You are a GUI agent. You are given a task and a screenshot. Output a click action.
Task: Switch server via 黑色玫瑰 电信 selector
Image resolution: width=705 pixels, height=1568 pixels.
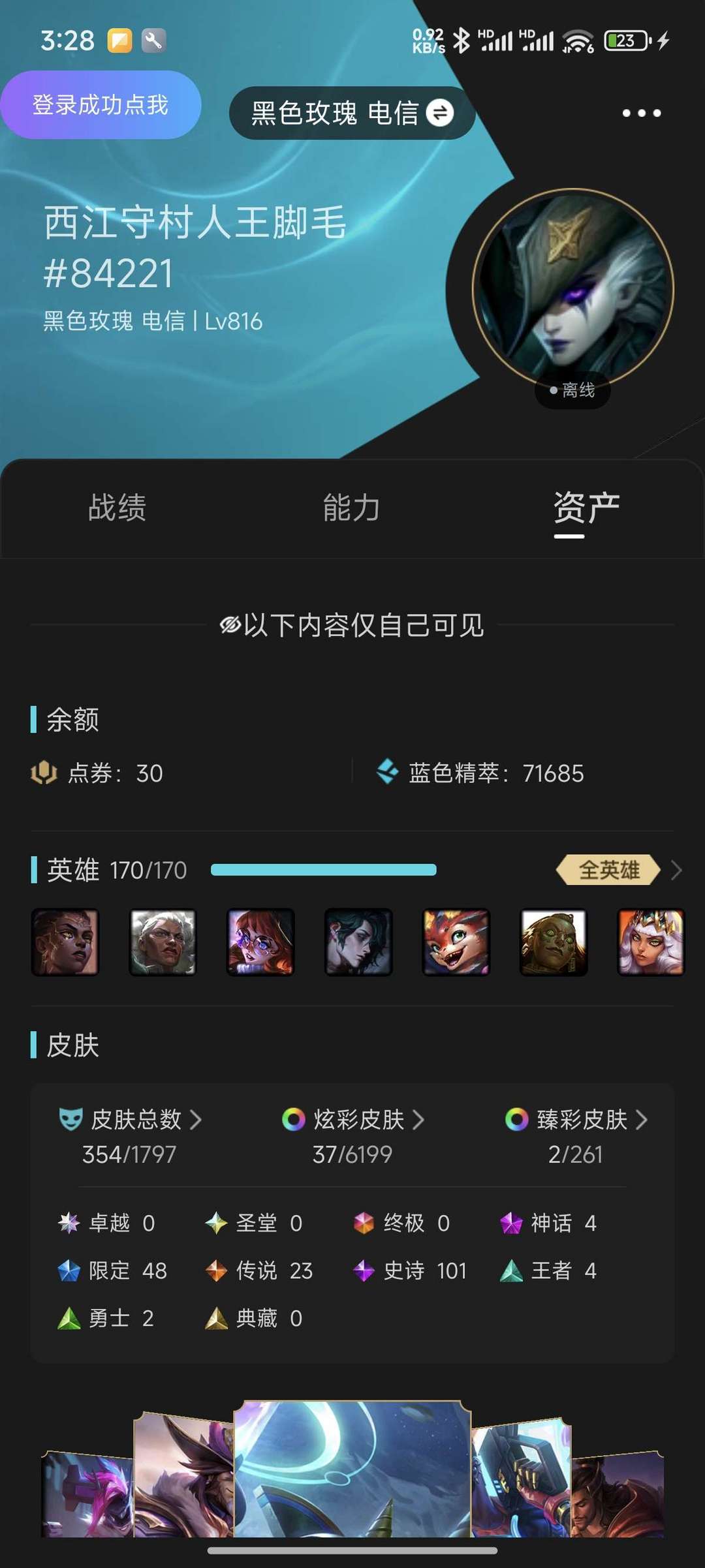352,113
